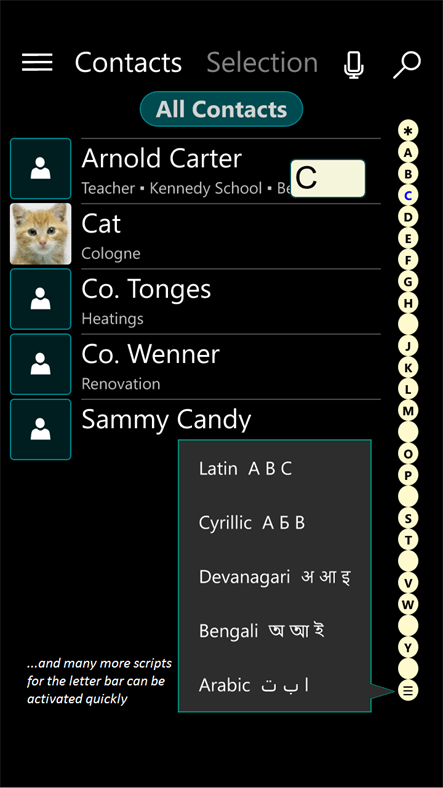The width and height of the screenshot is (443, 788).
Task: Open the Co. Wenner contact
Action: (195, 365)
